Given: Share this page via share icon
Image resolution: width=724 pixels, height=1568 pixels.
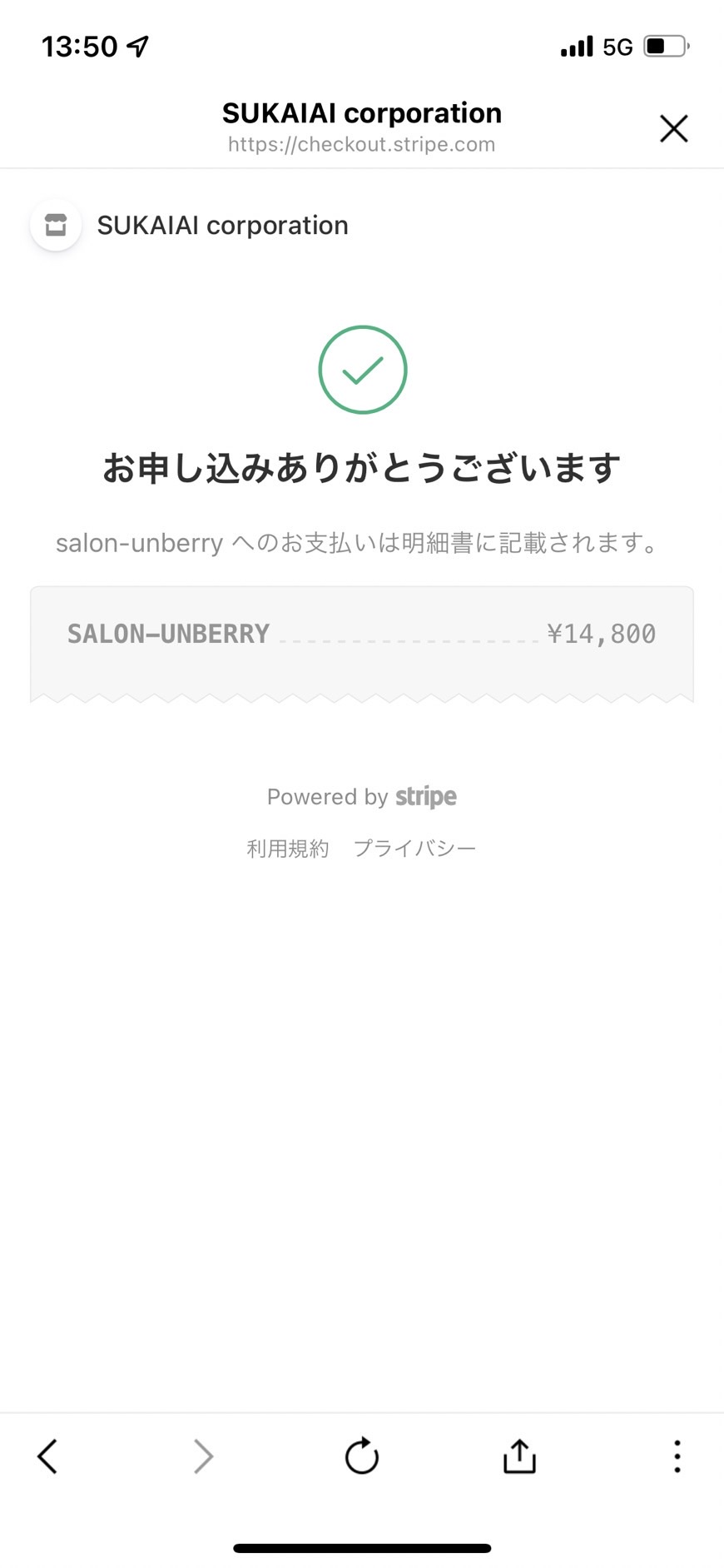Looking at the screenshot, I should coord(519,1456).
